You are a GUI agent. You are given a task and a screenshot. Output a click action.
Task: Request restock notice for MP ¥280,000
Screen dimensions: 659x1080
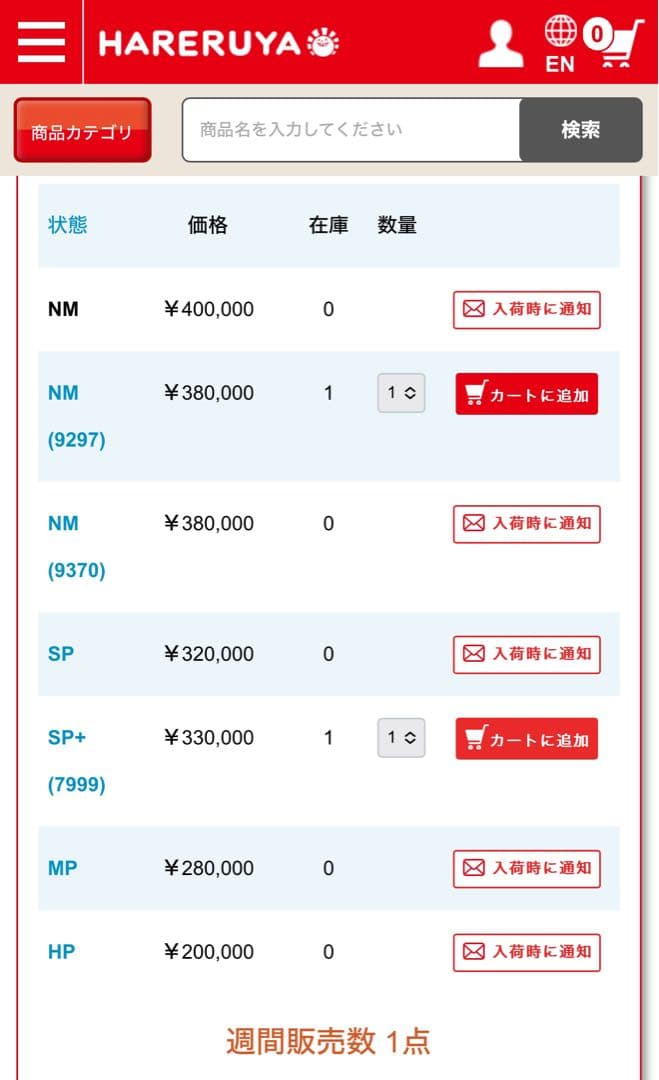(x=526, y=868)
